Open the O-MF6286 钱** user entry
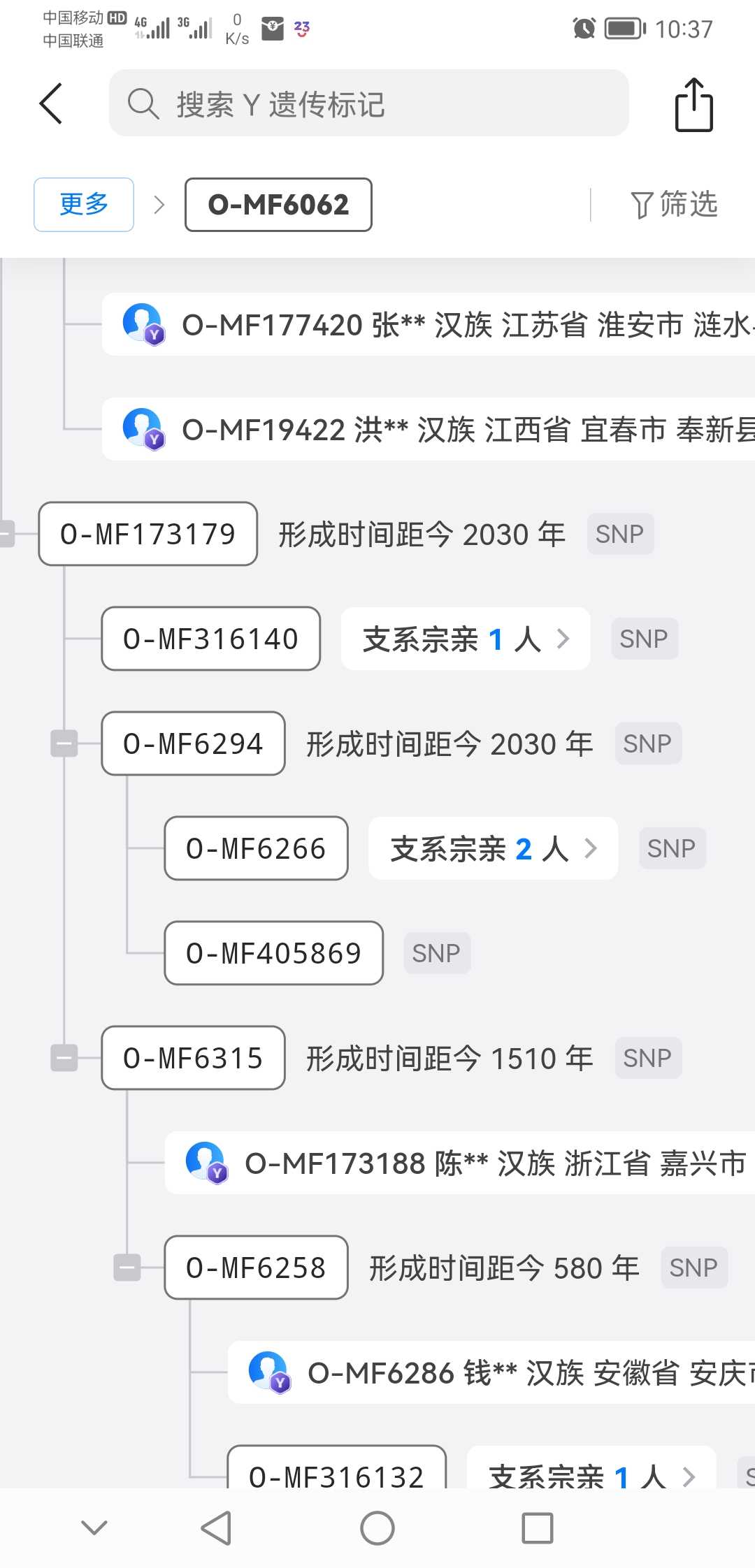 coord(491,1372)
